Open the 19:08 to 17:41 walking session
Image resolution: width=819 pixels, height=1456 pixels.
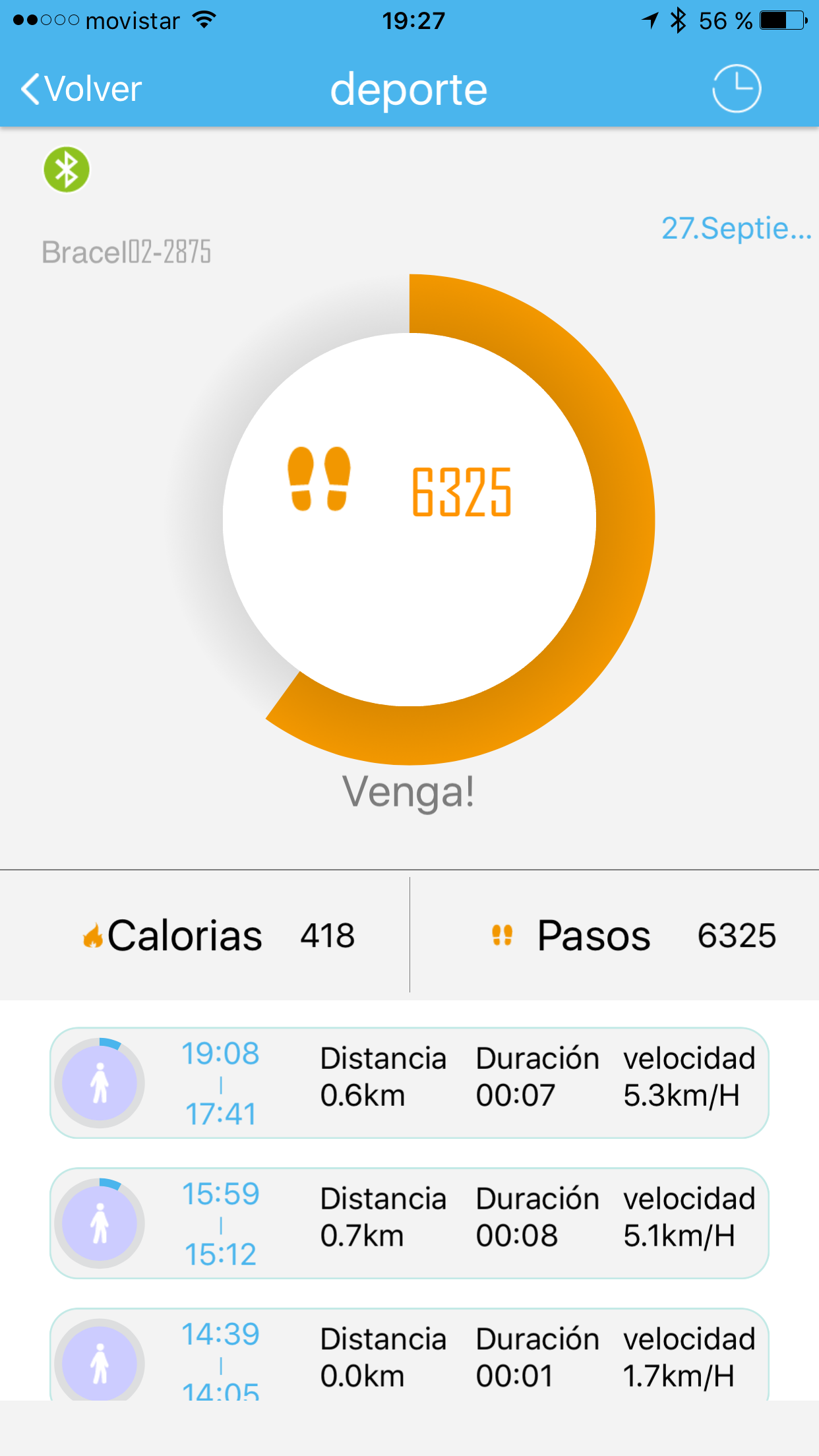[x=409, y=1083]
